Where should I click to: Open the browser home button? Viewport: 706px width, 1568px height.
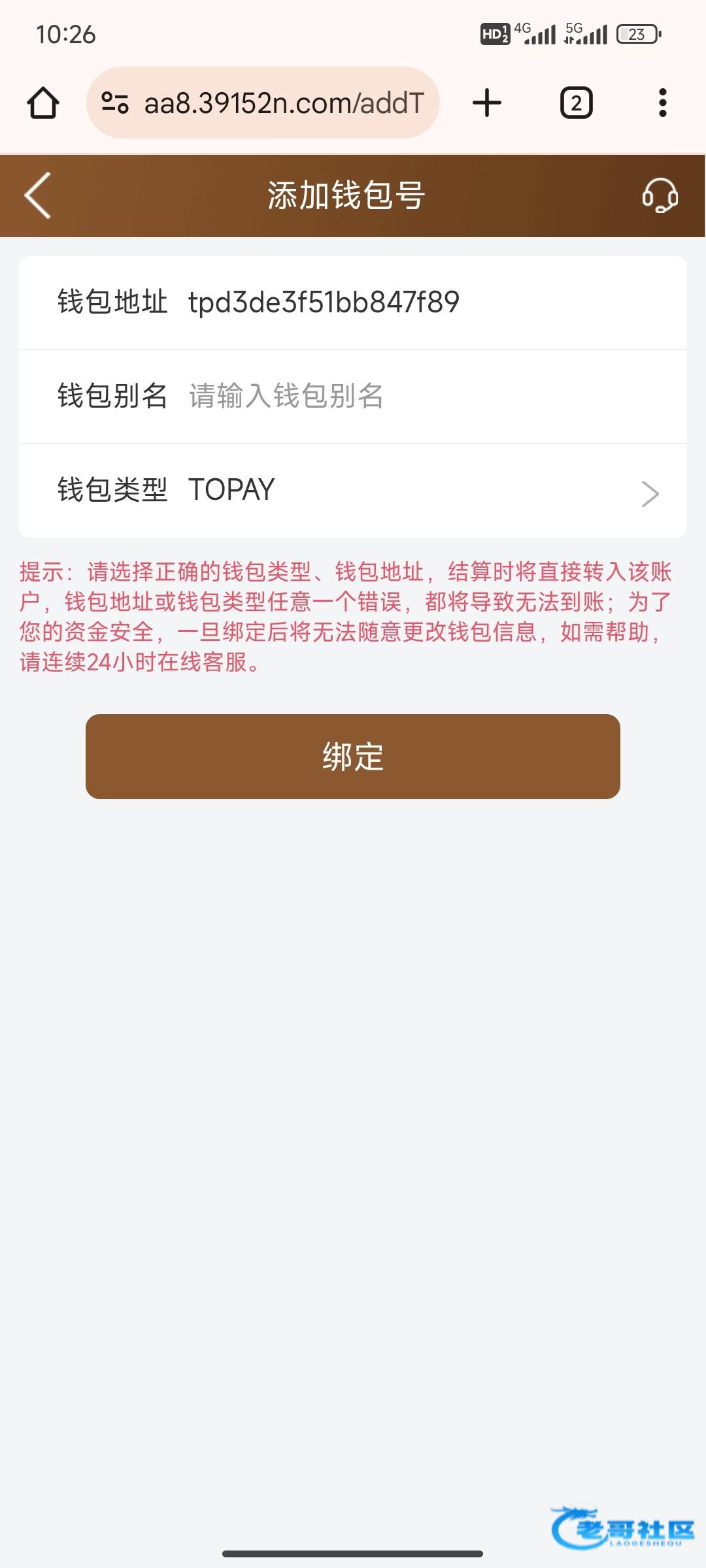43,103
